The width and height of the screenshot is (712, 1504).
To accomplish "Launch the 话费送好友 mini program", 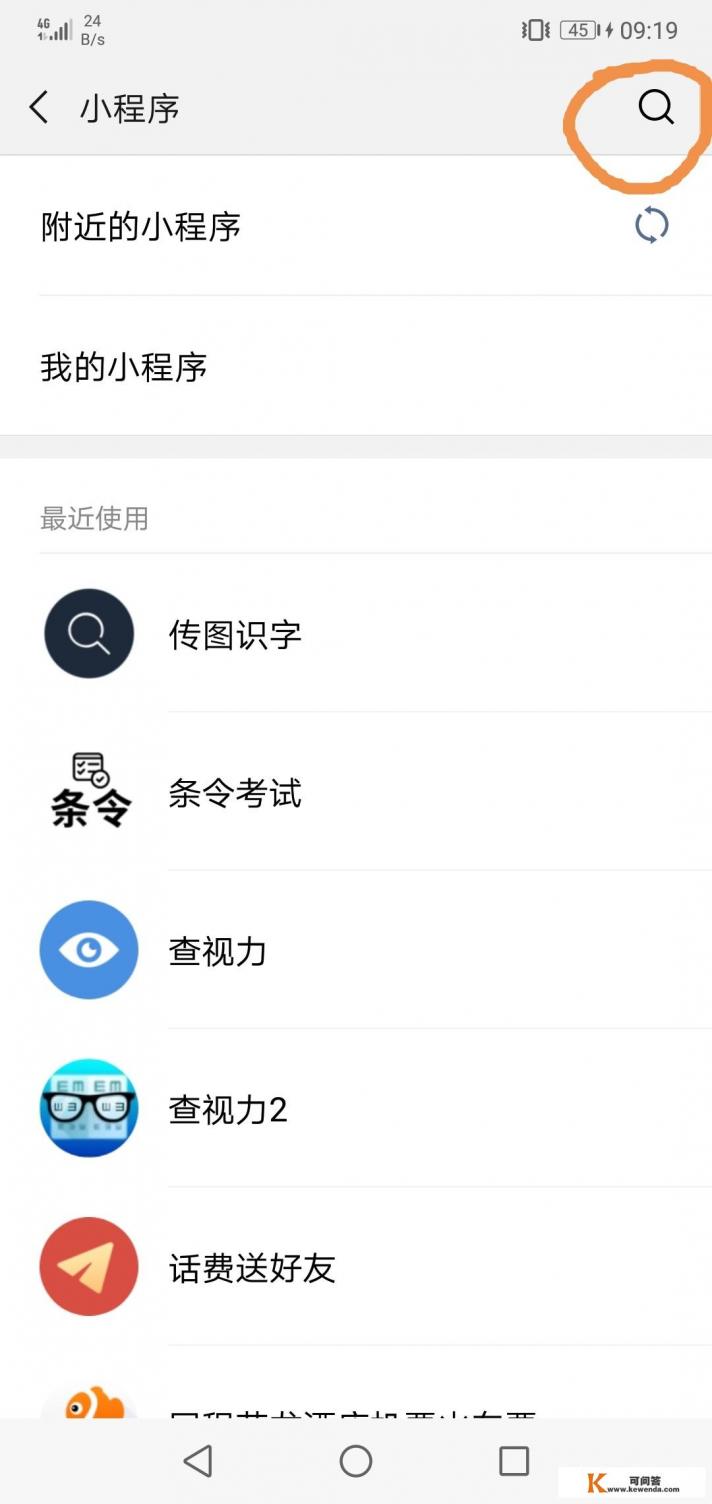I will pos(251,1268).
